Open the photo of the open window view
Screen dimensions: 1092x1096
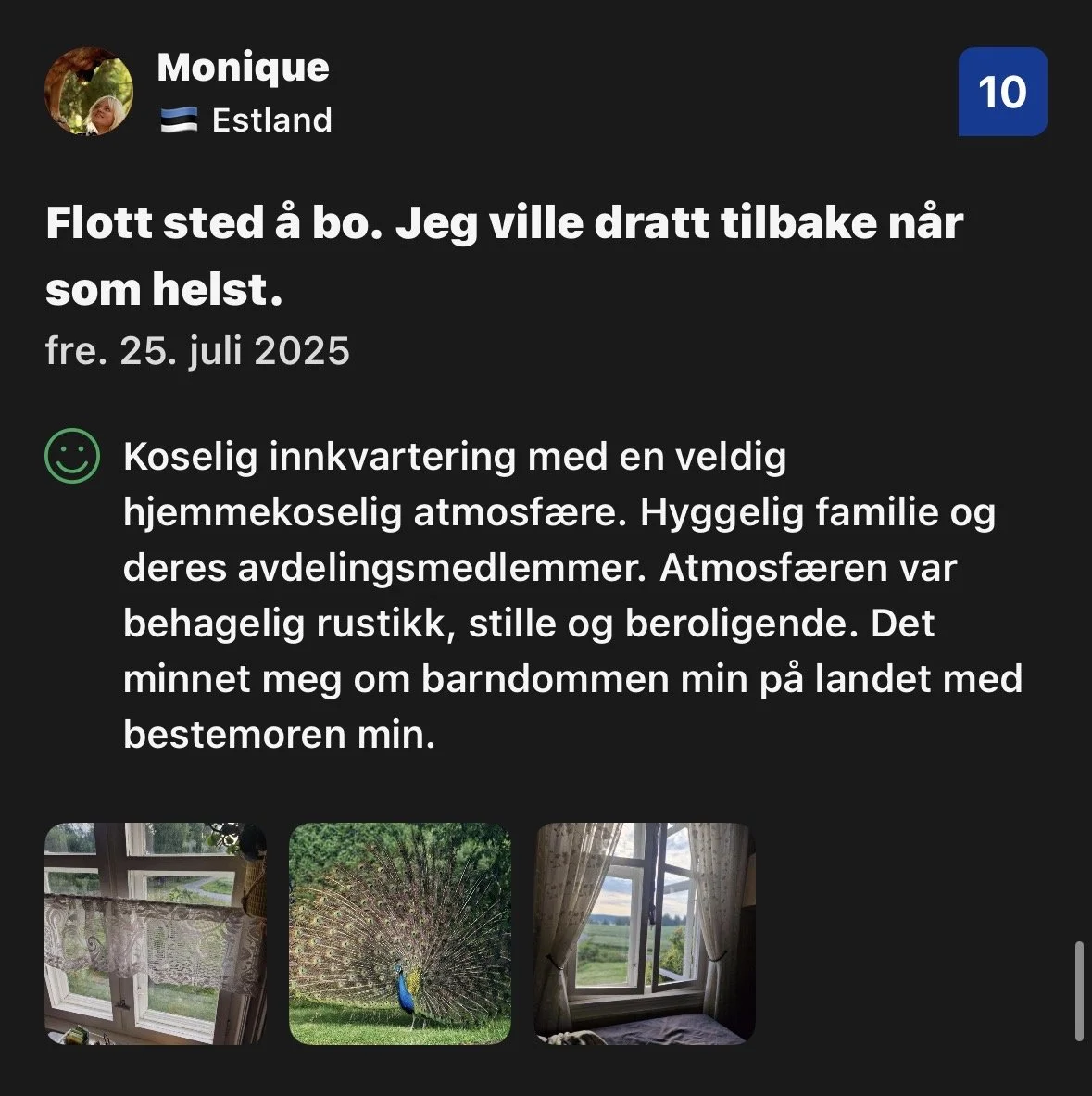[644, 933]
